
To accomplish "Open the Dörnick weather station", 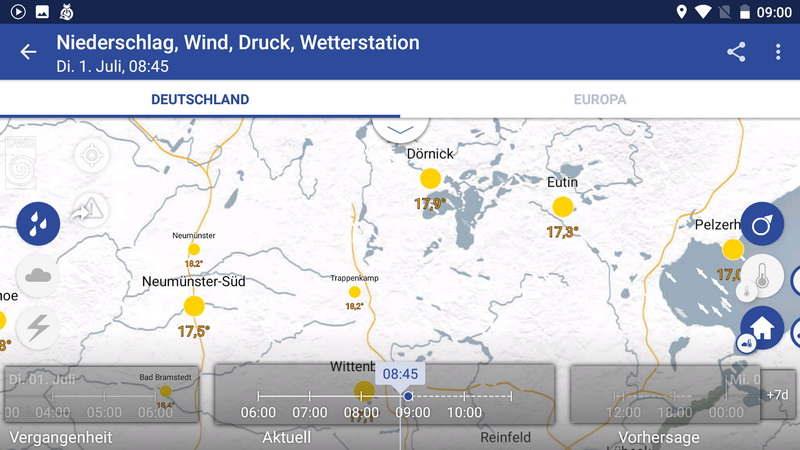I will [430, 178].
